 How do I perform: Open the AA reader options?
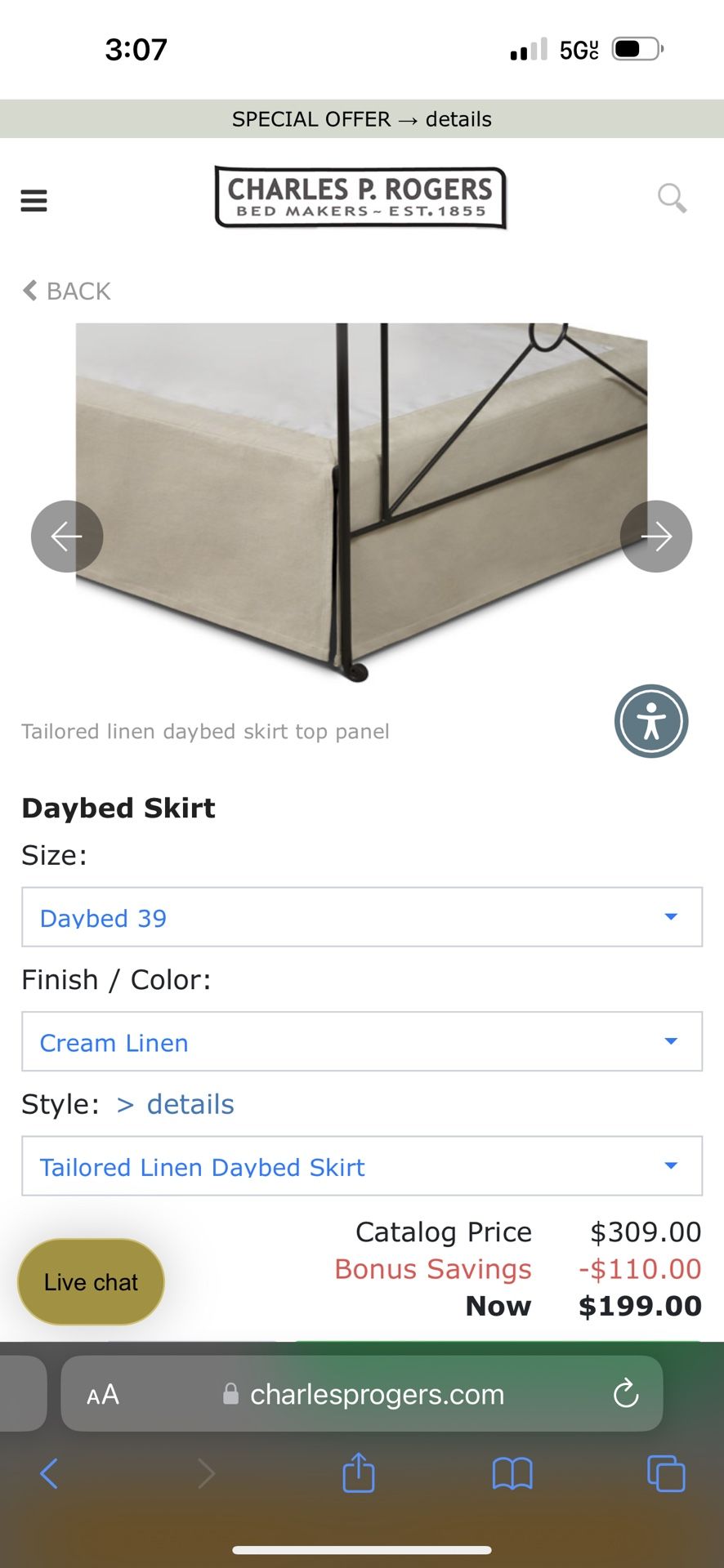pyautogui.click(x=103, y=1394)
